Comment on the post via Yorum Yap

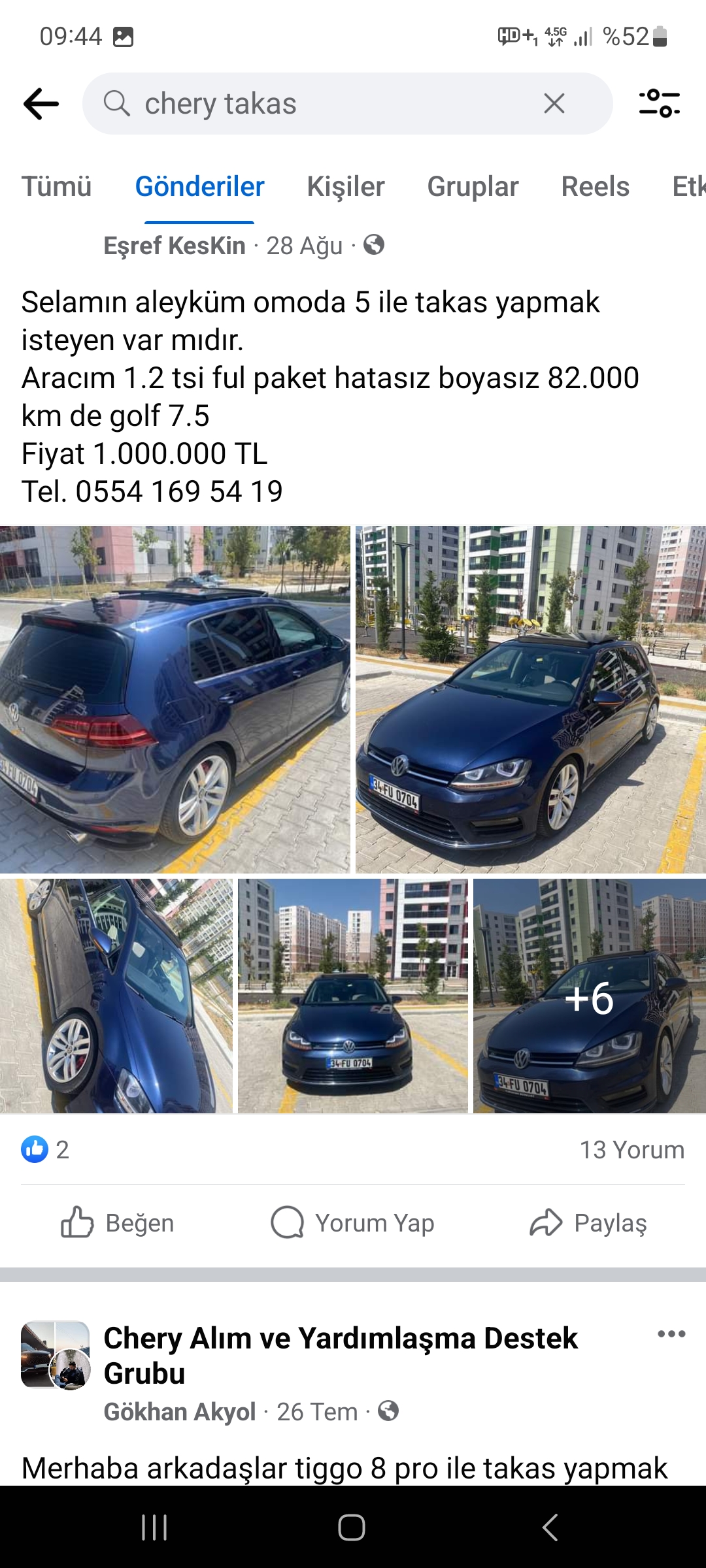tap(353, 1223)
